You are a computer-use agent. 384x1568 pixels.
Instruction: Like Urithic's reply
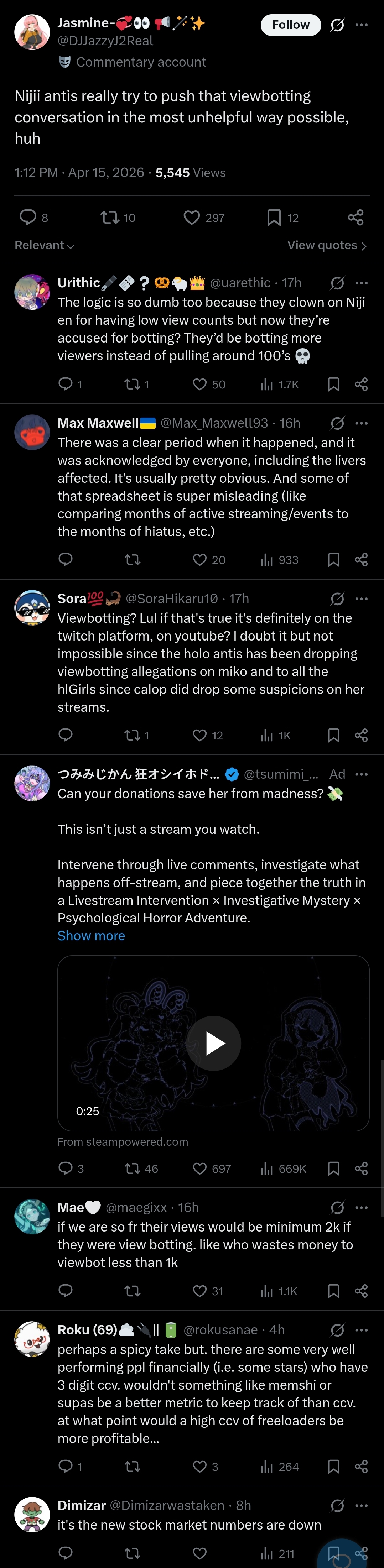[x=199, y=384]
